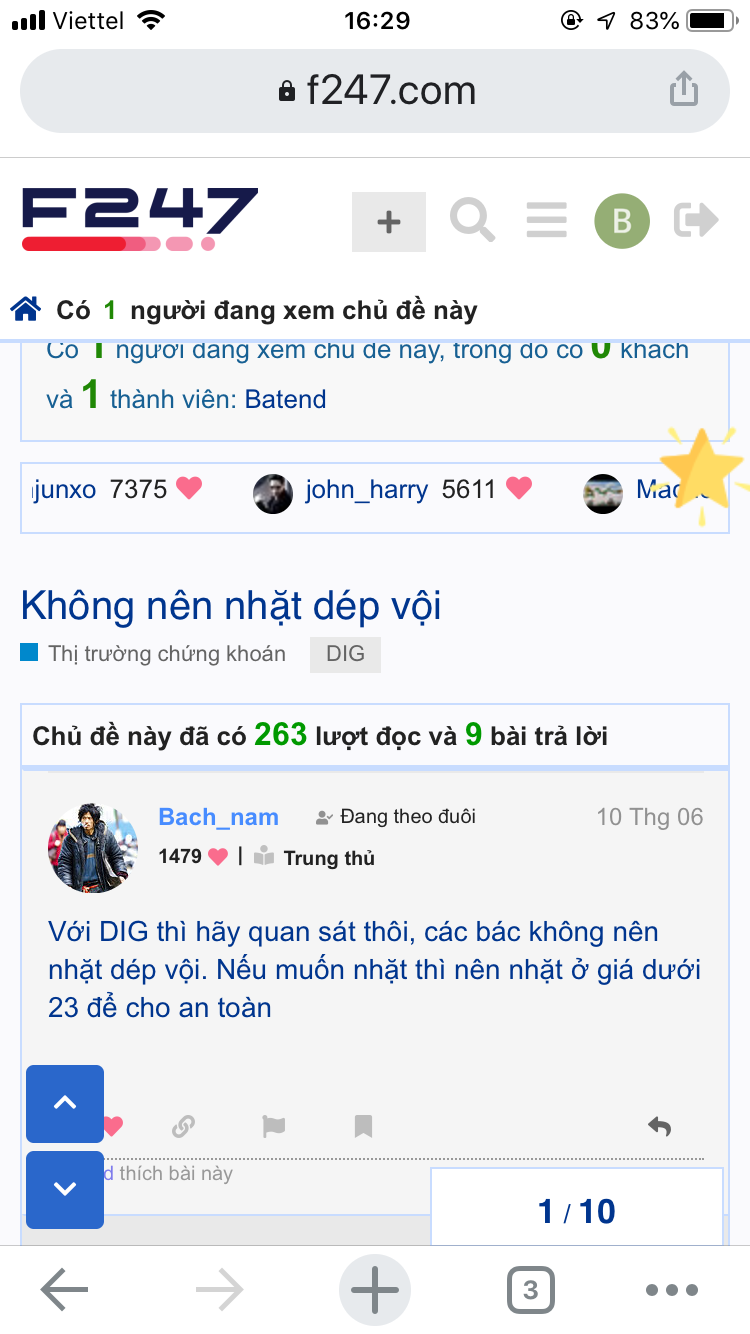Open the hamburger menu
The width and height of the screenshot is (750, 1334).
[x=546, y=220]
